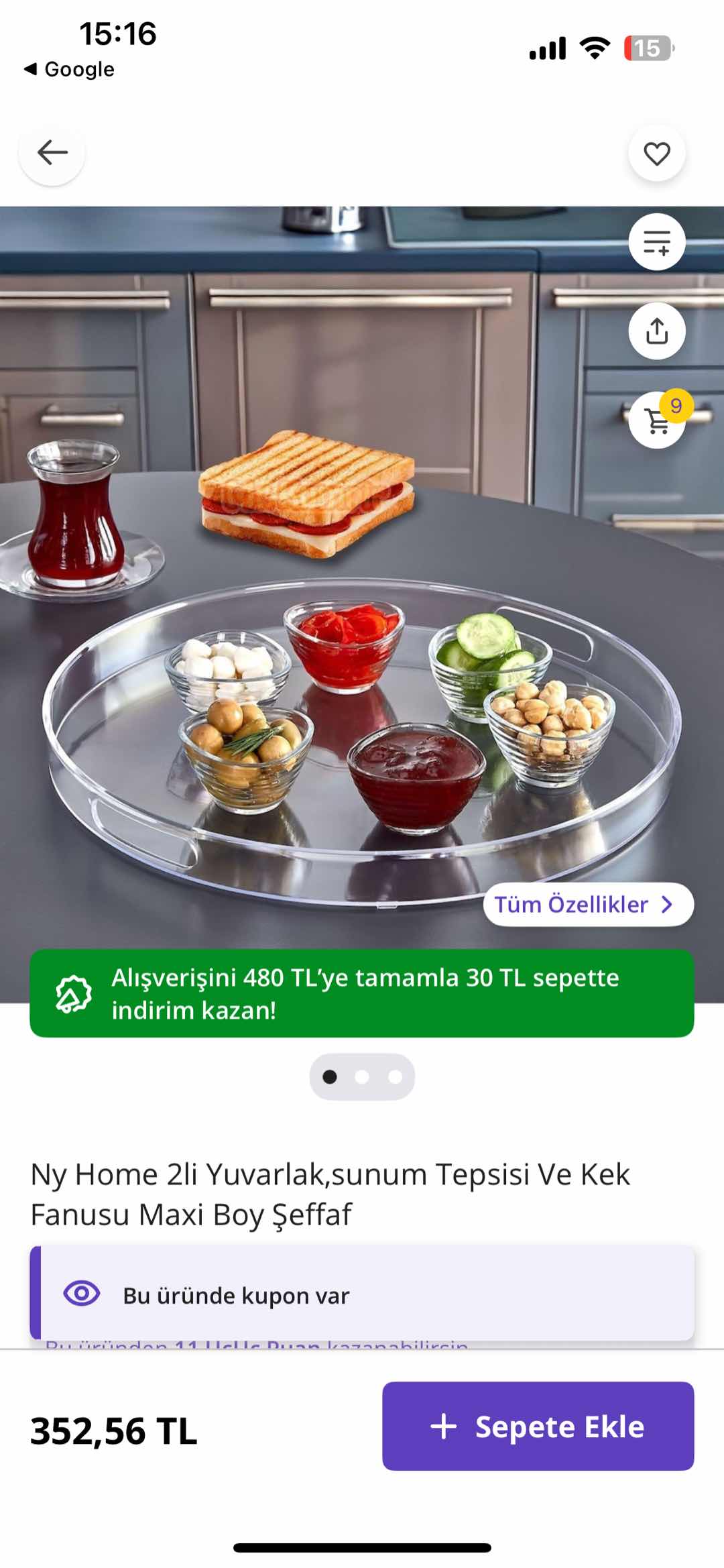Return to Google app
Screen dimensions: 724x1568
click(x=70, y=69)
